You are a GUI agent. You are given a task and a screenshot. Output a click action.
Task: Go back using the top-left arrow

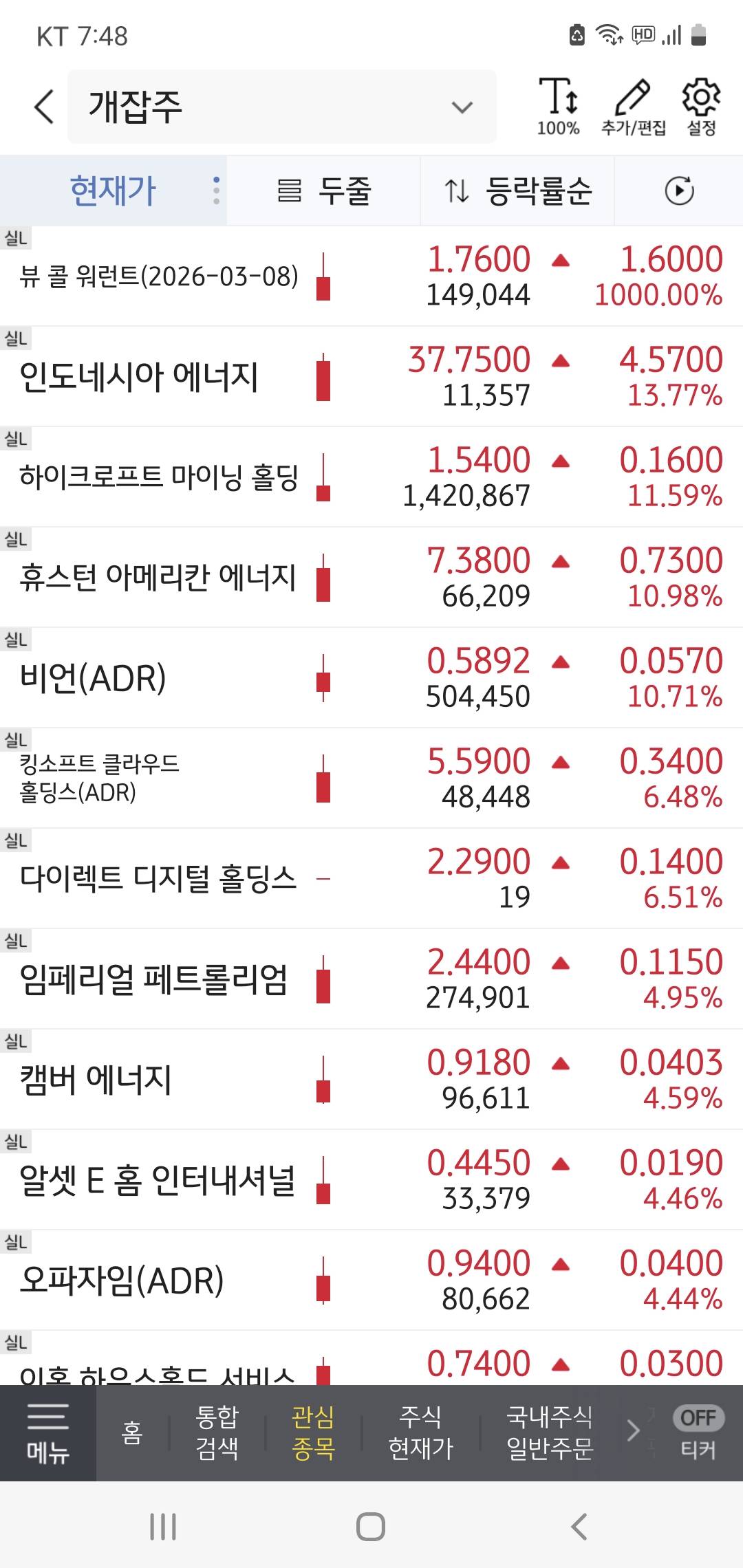pyautogui.click(x=44, y=107)
